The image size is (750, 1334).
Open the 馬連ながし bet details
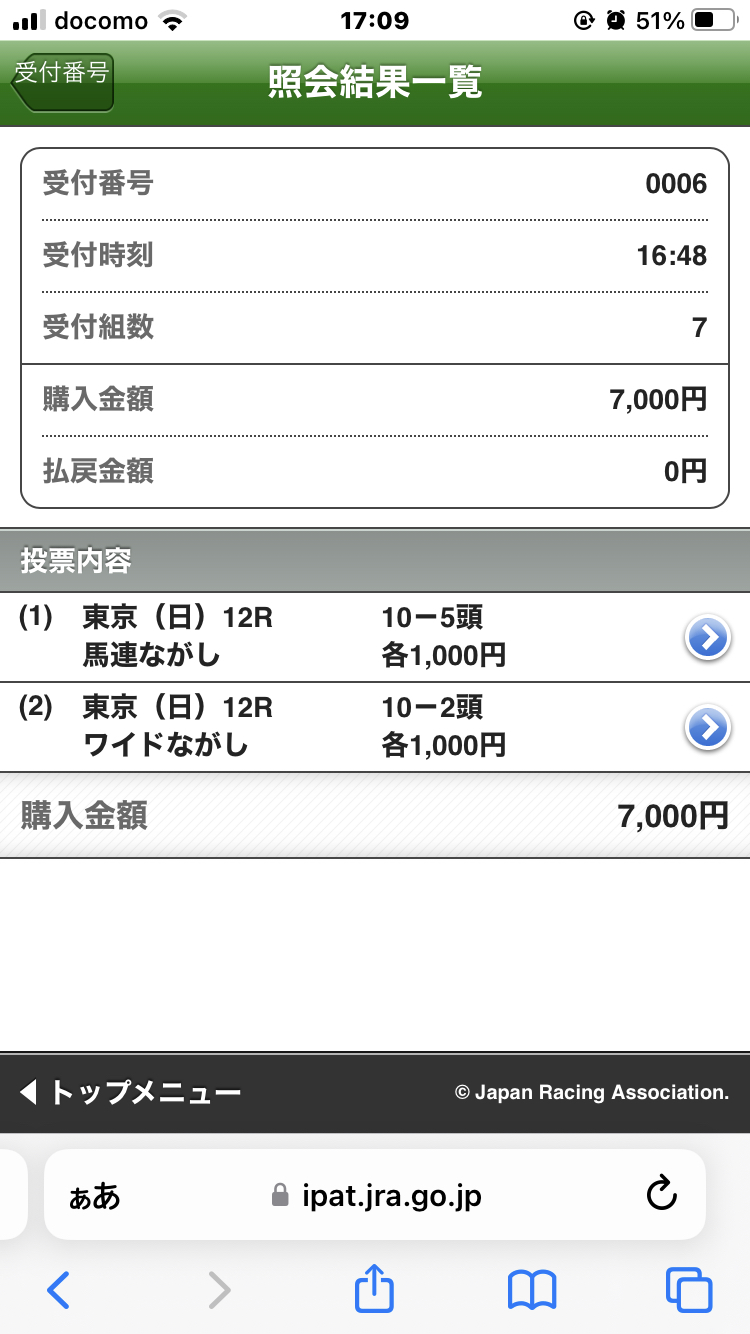click(x=707, y=637)
